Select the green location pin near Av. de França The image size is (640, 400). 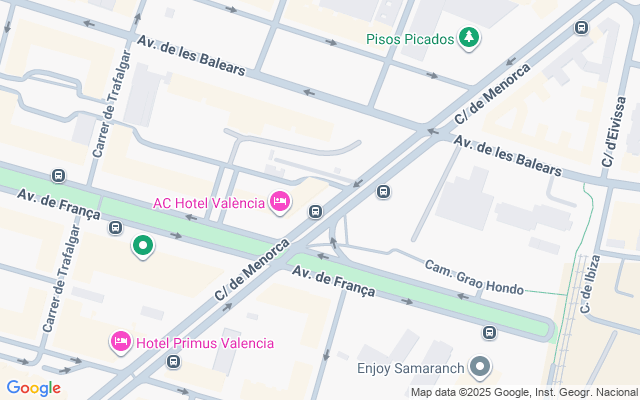[143, 245]
